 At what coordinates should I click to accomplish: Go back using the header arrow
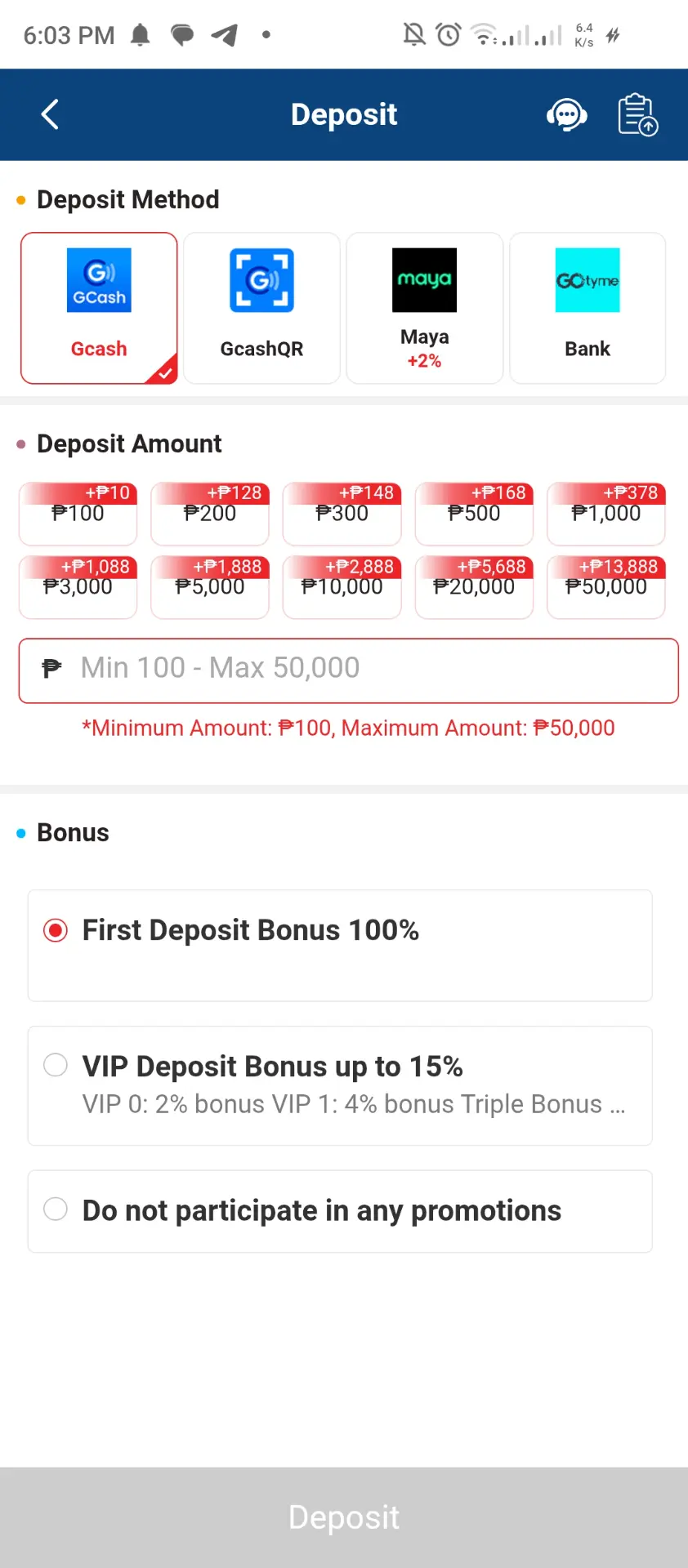pos(50,114)
